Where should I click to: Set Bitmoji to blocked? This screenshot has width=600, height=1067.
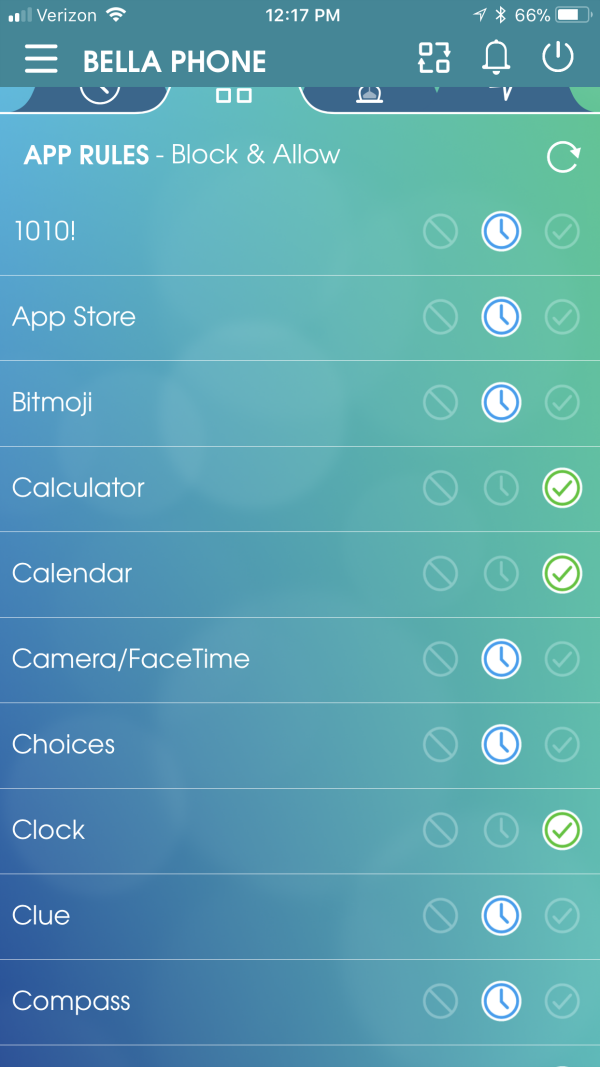tap(440, 403)
